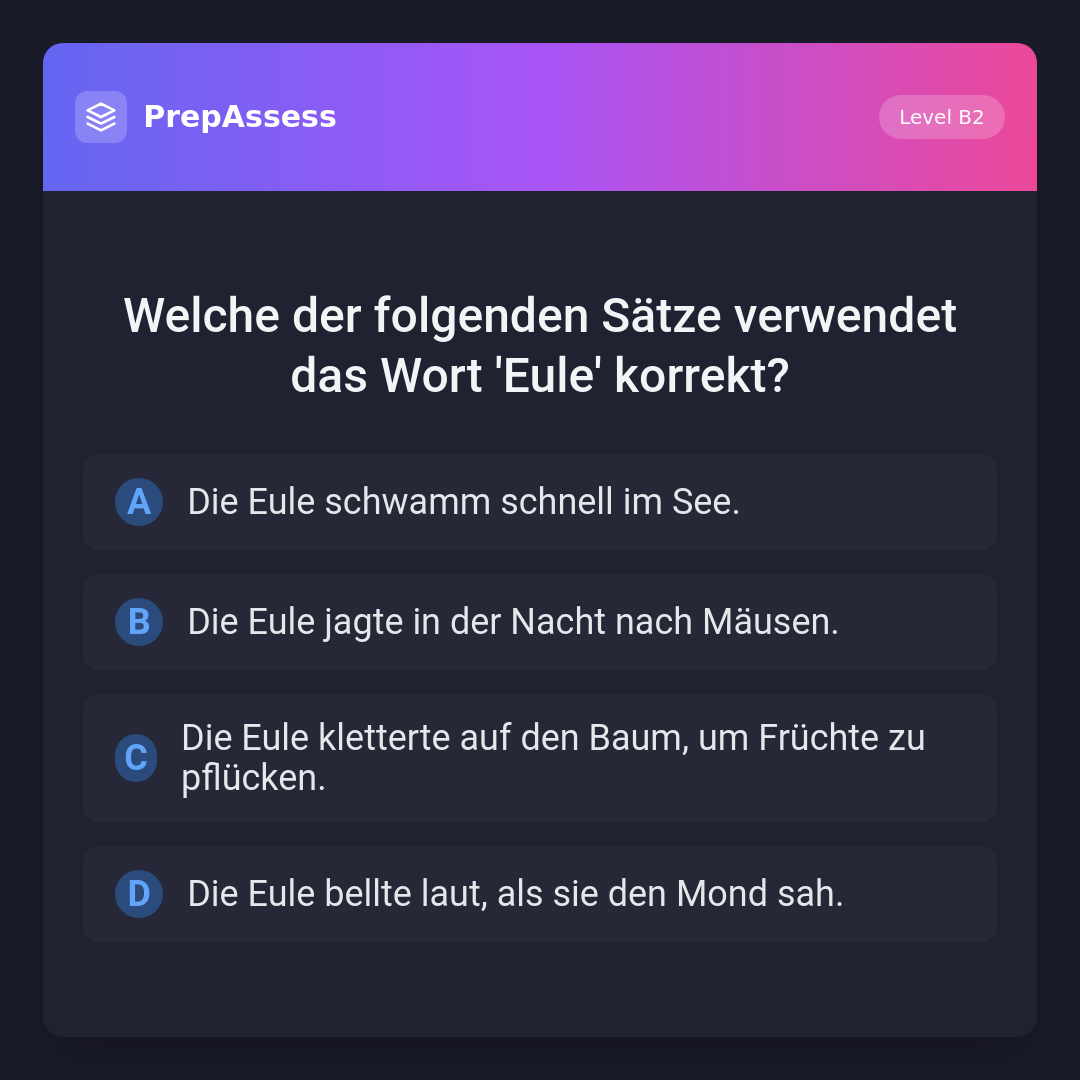
Task: Select answer A about the owl swimming
Action: tap(540, 502)
